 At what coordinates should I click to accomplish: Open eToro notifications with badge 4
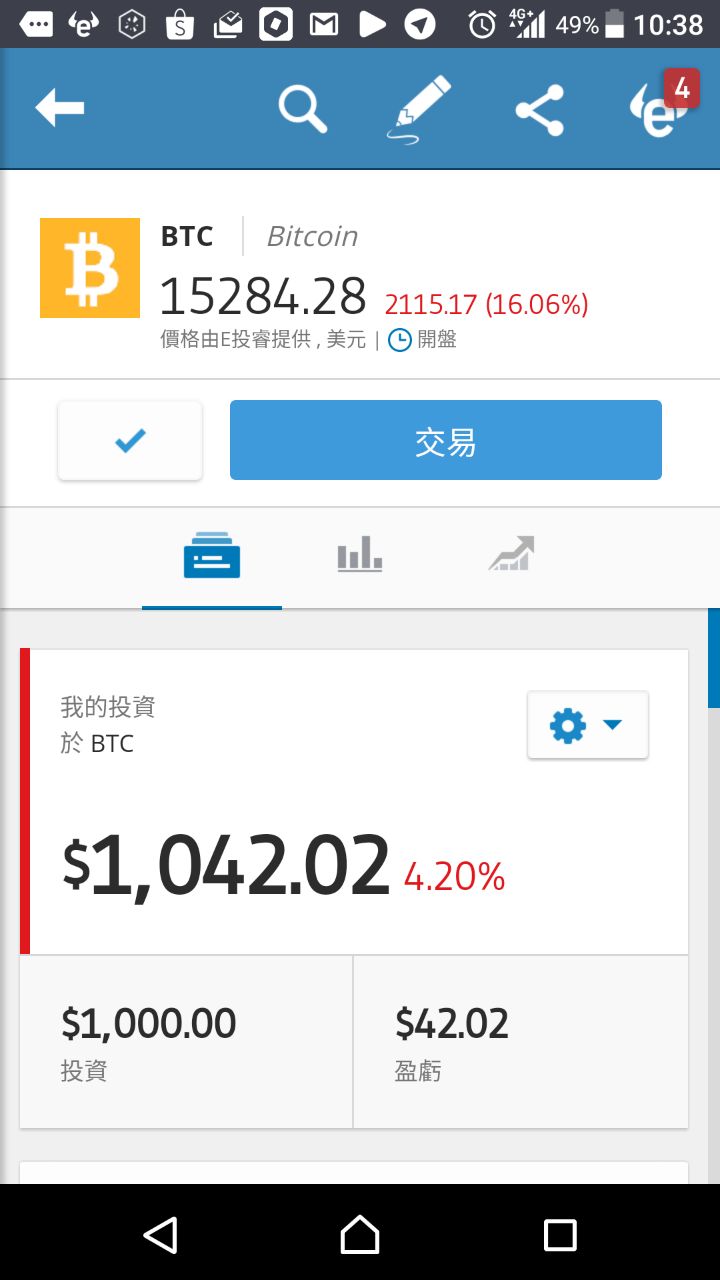click(x=660, y=106)
